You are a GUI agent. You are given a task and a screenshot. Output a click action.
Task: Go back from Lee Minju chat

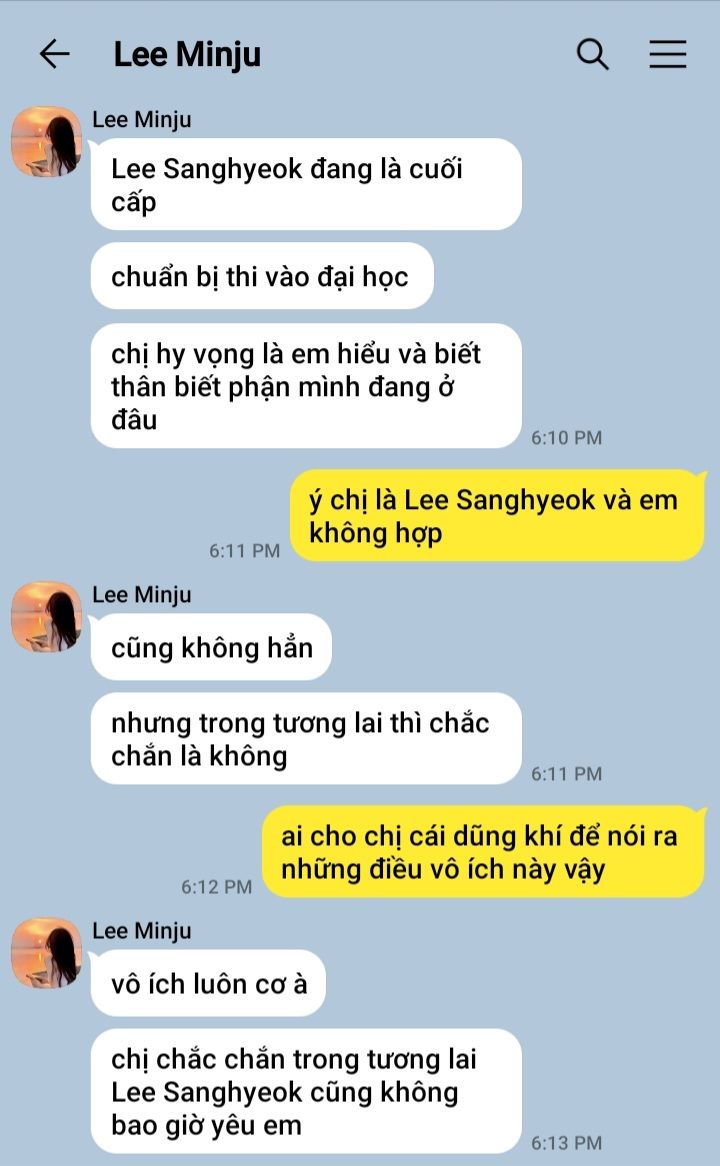(54, 54)
